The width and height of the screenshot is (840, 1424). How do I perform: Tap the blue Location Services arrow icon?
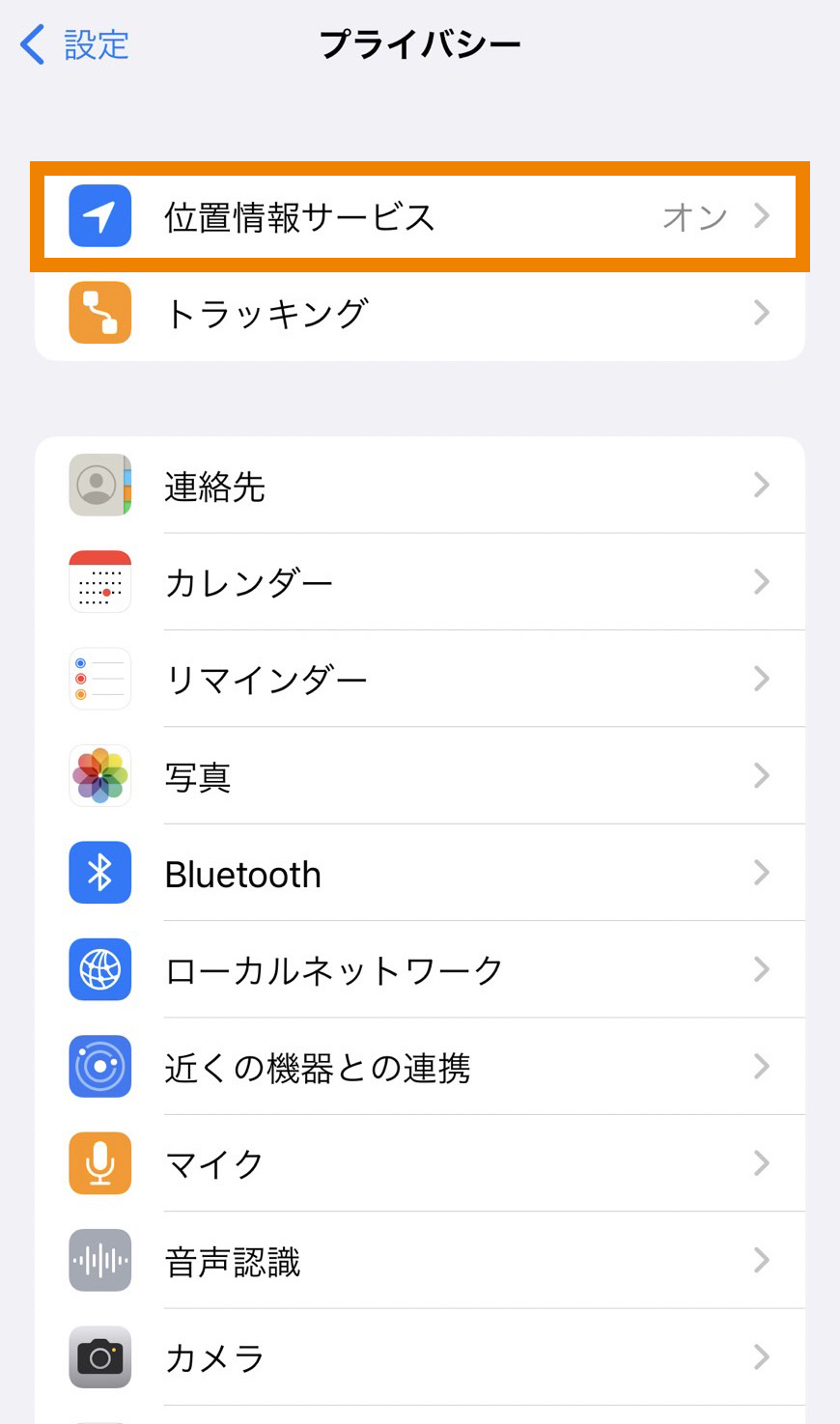[99, 215]
